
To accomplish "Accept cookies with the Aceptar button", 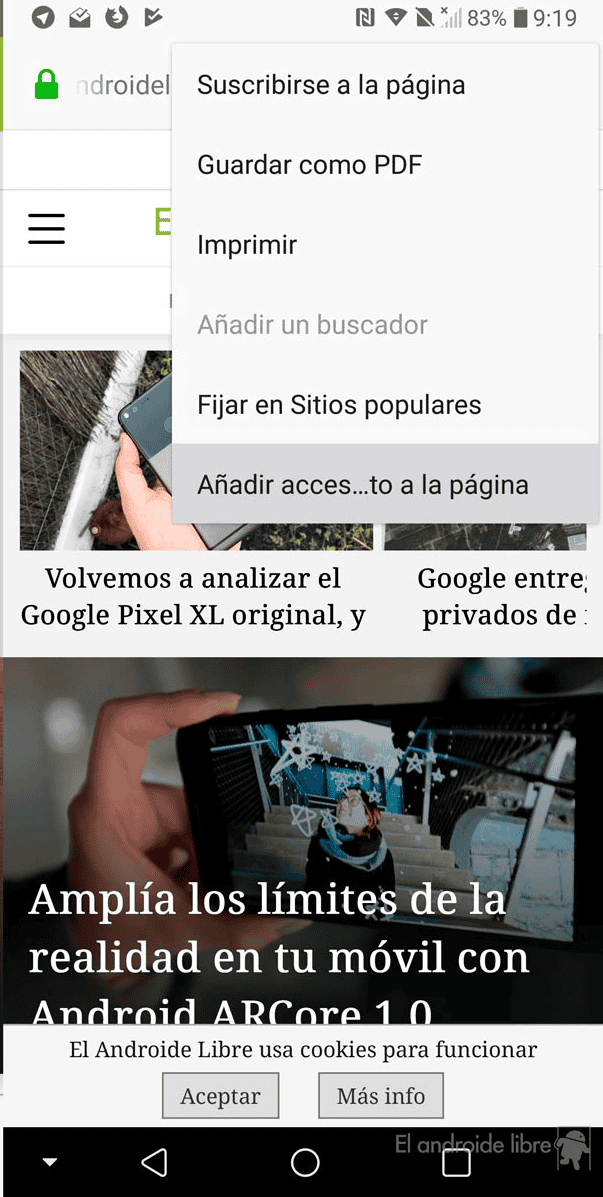I will click(x=220, y=1096).
